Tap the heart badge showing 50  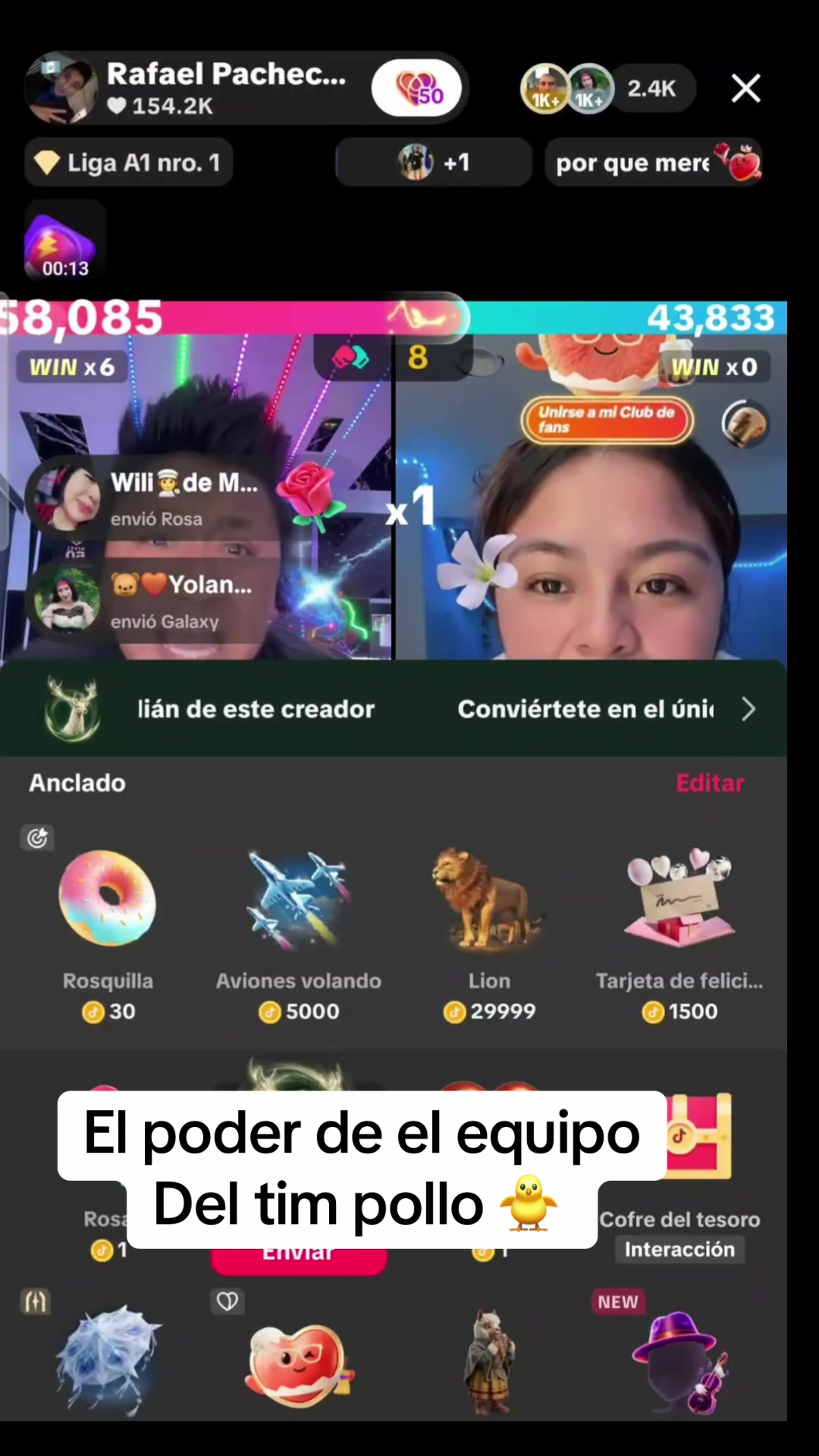tap(416, 89)
